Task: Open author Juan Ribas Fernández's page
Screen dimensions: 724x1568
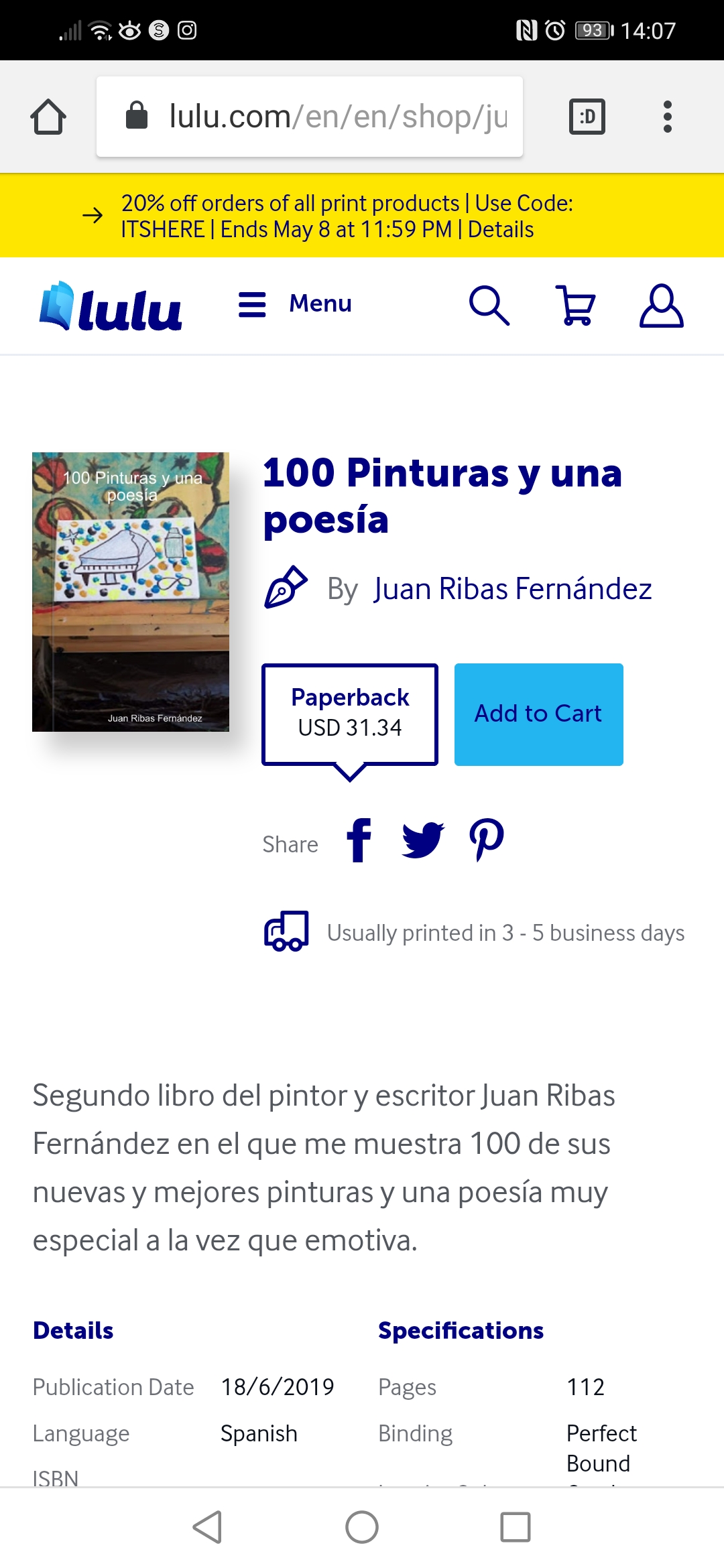Action: (512, 589)
